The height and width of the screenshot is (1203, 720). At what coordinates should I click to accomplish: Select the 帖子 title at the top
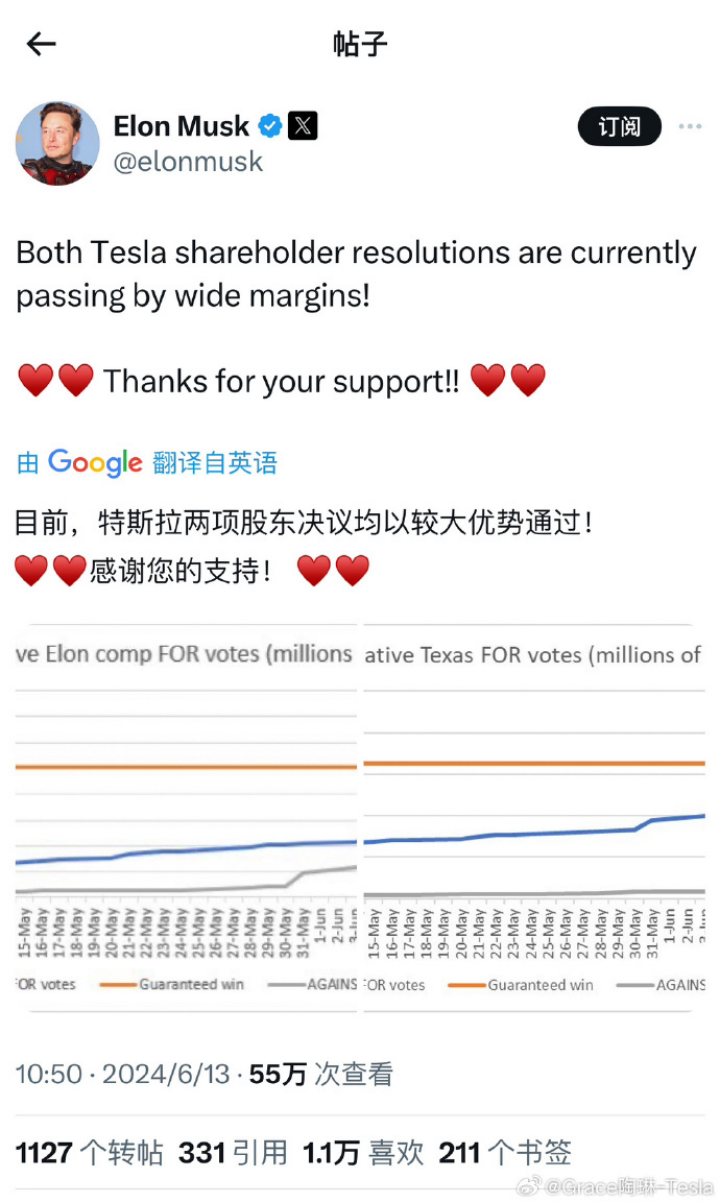click(x=359, y=44)
